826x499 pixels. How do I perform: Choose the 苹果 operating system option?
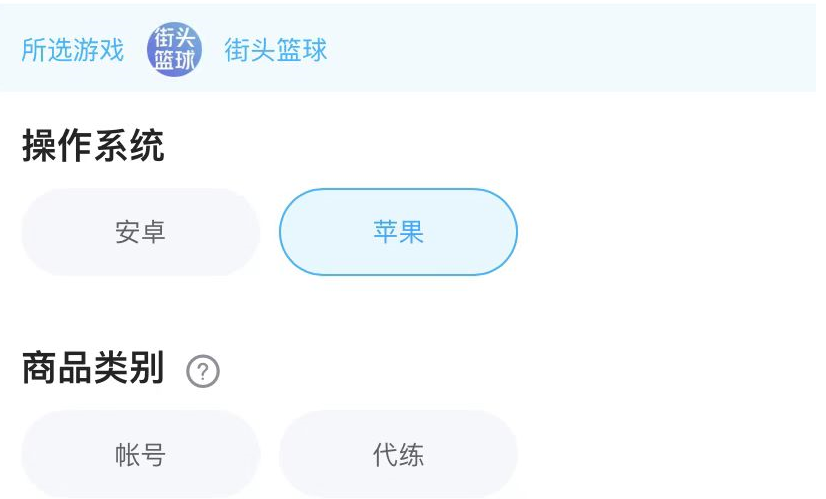[x=398, y=232]
